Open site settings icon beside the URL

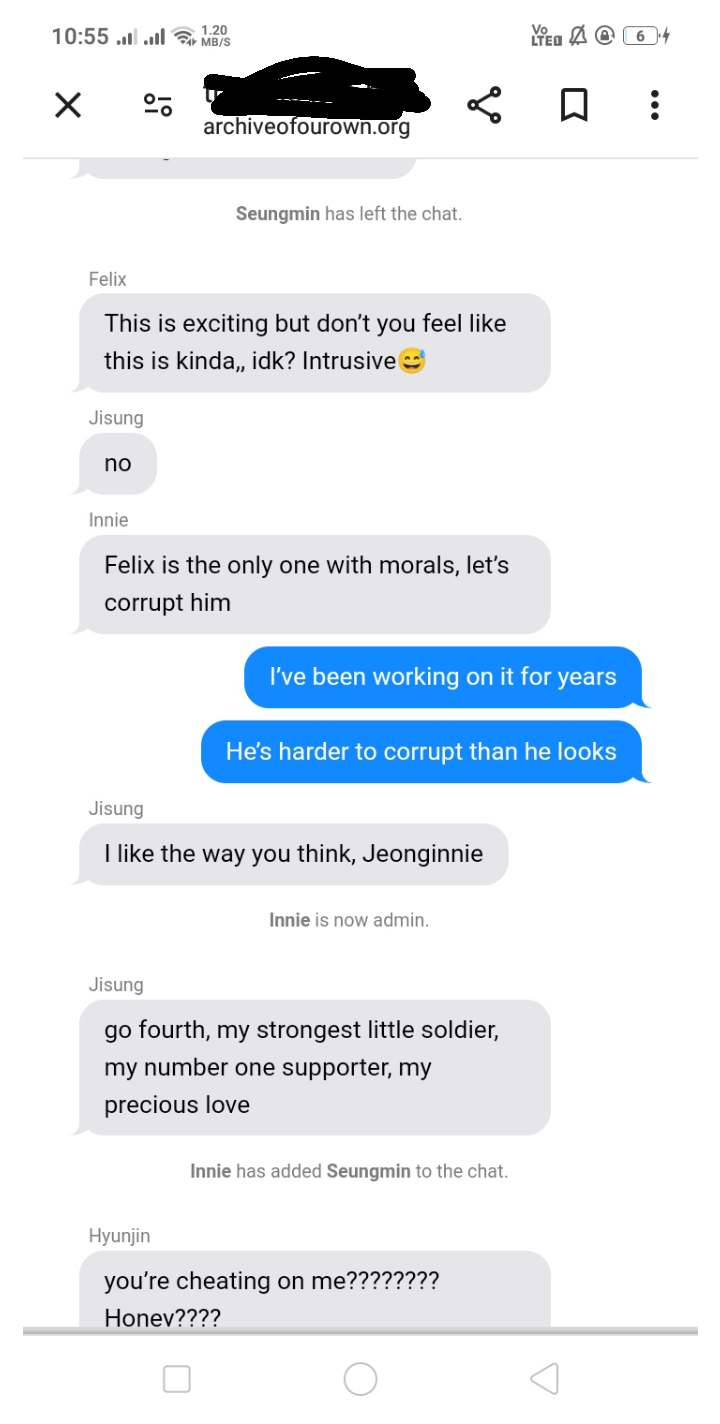157,104
